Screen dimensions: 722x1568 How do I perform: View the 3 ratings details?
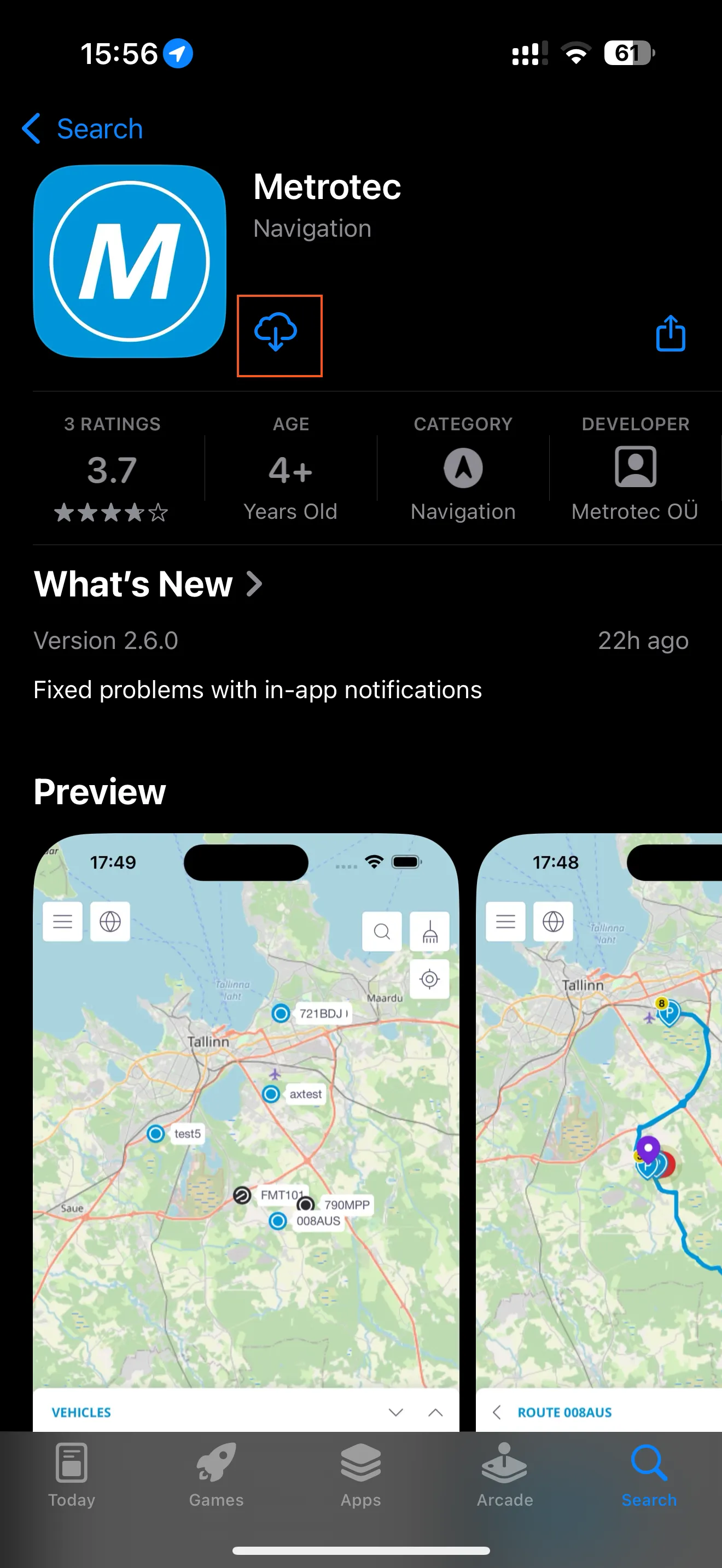112,469
